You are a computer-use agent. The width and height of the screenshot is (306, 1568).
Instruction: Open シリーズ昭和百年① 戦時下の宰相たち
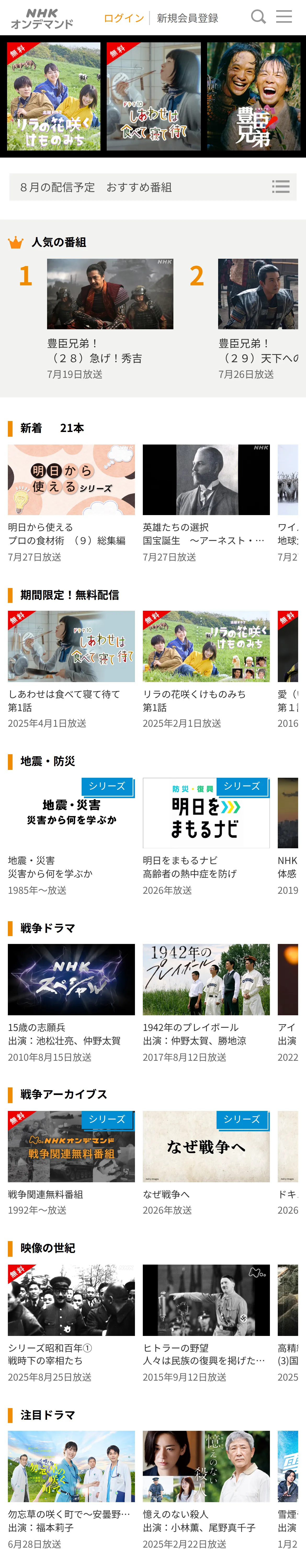tap(71, 1323)
